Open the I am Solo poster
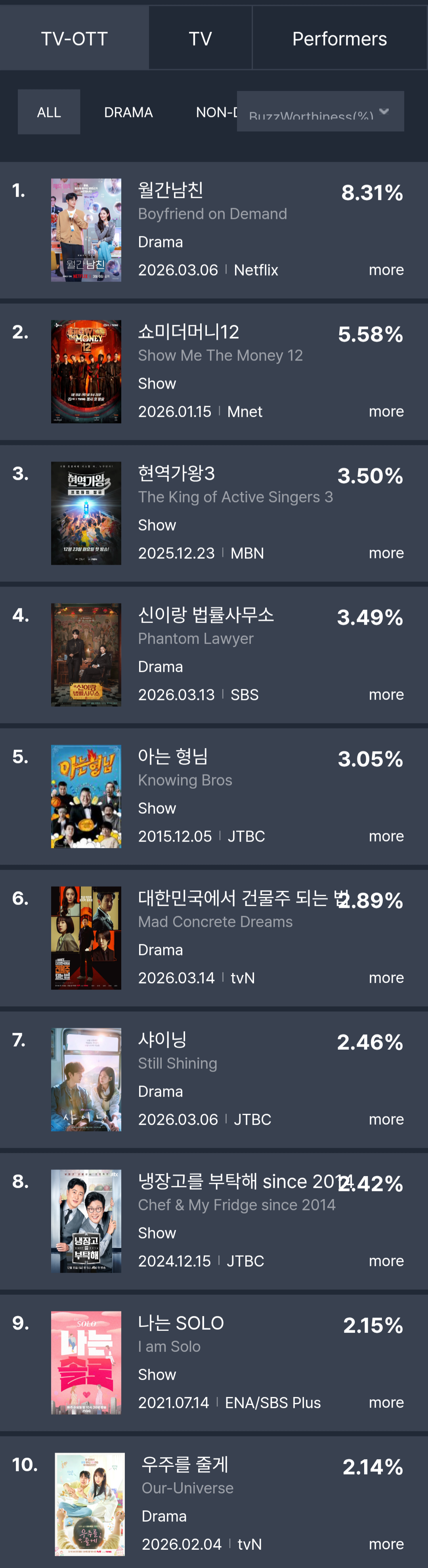This screenshot has width=428, height=1568. pyautogui.click(x=86, y=1362)
